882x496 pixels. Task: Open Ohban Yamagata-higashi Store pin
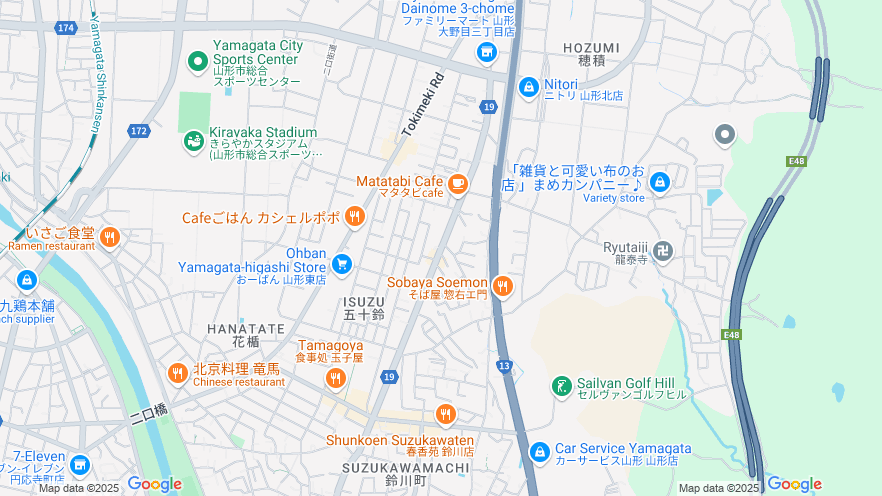click(x=342, y=264)
